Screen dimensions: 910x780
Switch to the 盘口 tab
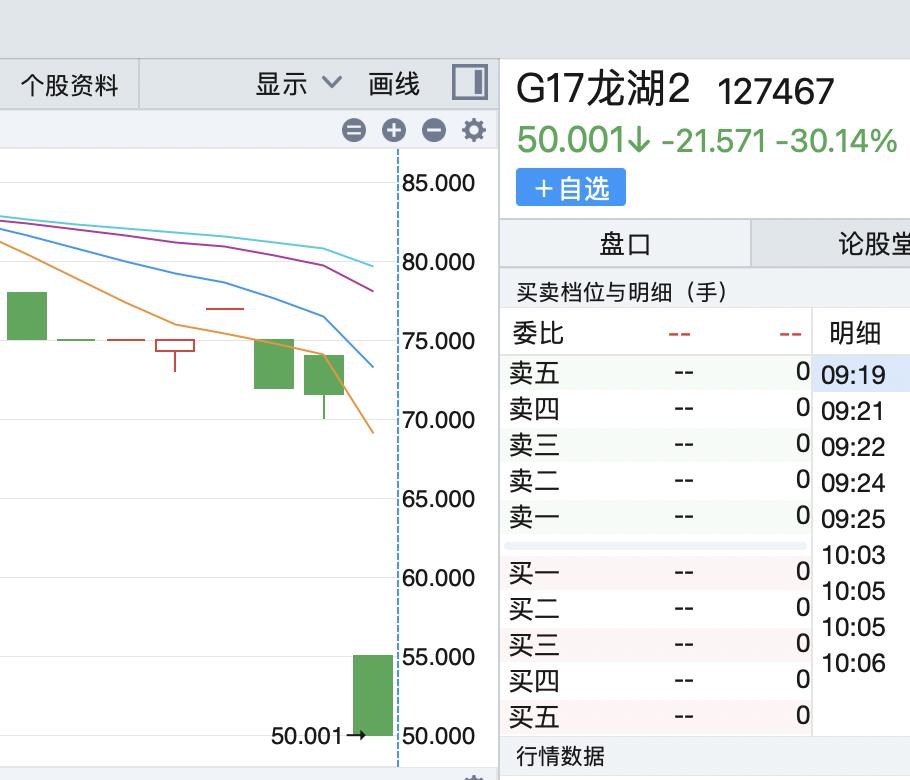pyautogui.click(x=625, y=243)
